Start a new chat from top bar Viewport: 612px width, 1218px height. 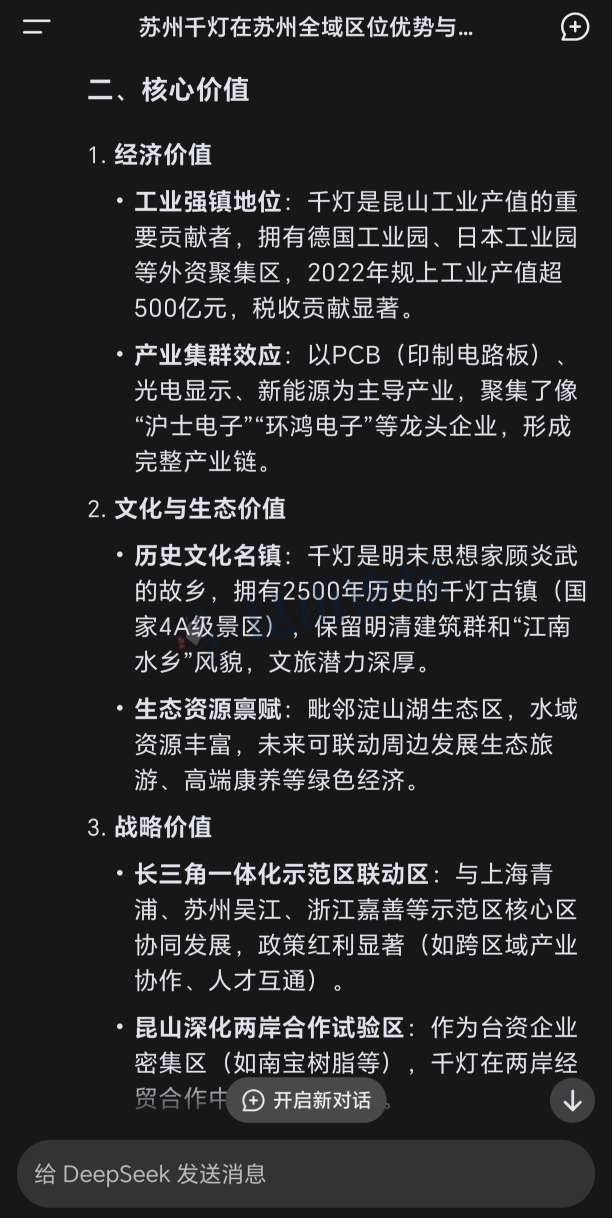(575, 27)
